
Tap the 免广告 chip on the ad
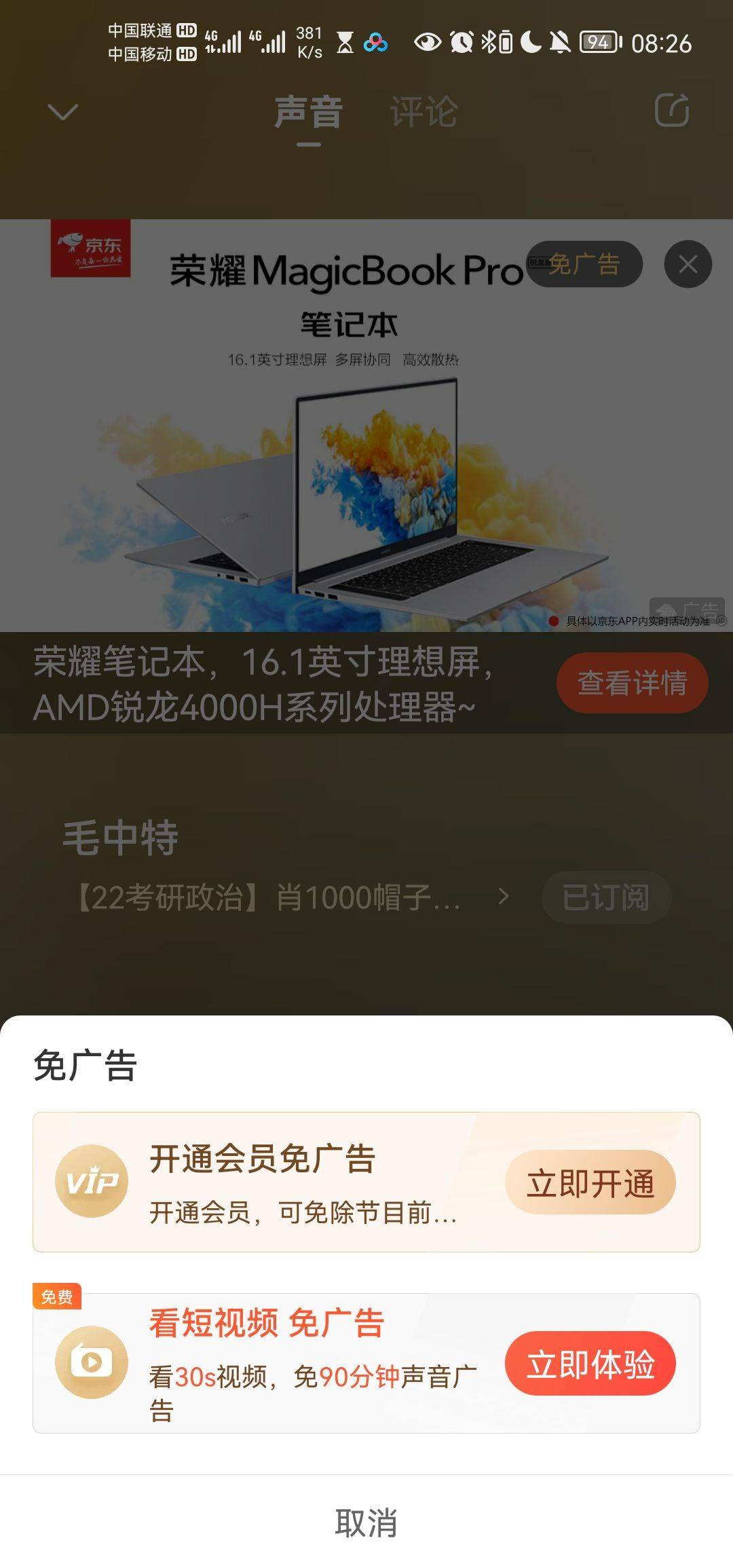(585, 264)
